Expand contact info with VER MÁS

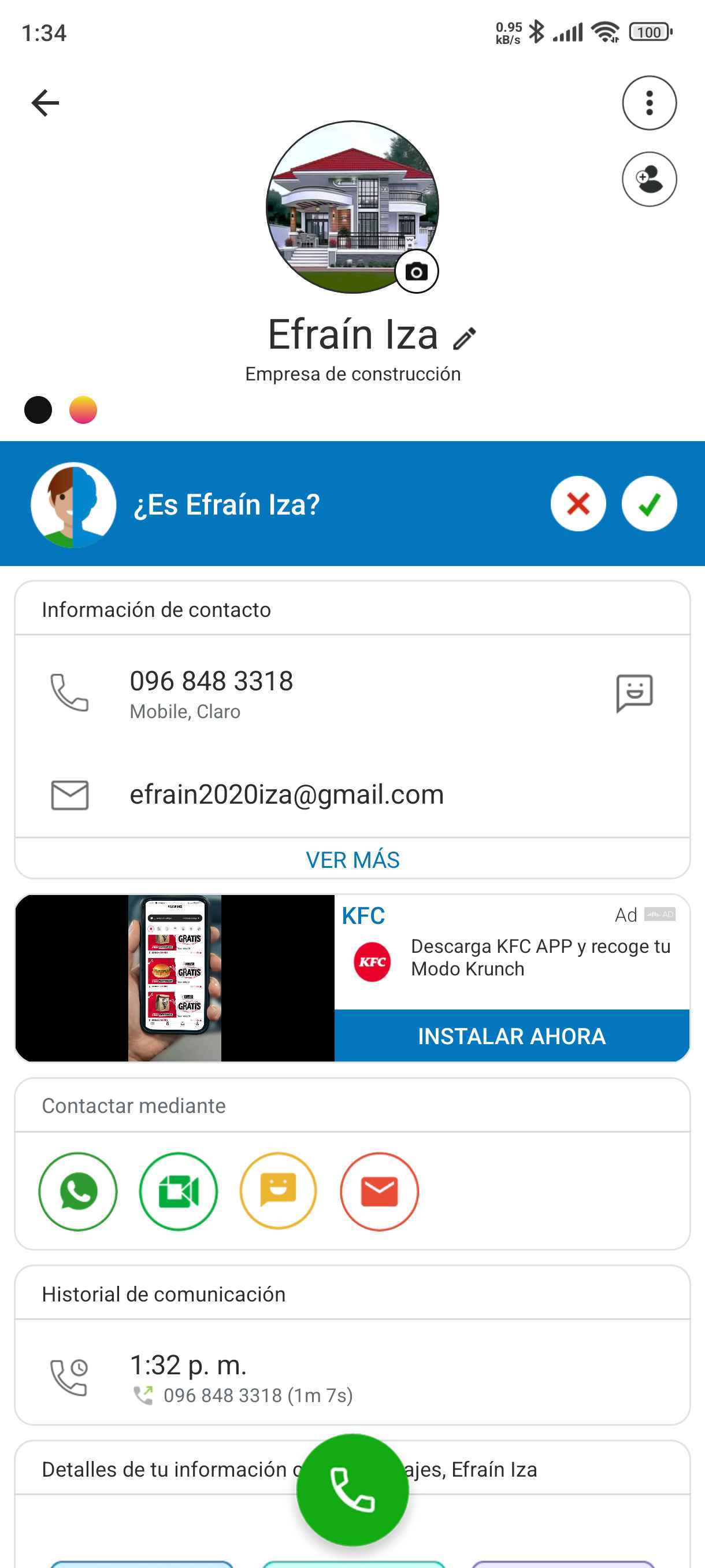click(x=352, y=860)
